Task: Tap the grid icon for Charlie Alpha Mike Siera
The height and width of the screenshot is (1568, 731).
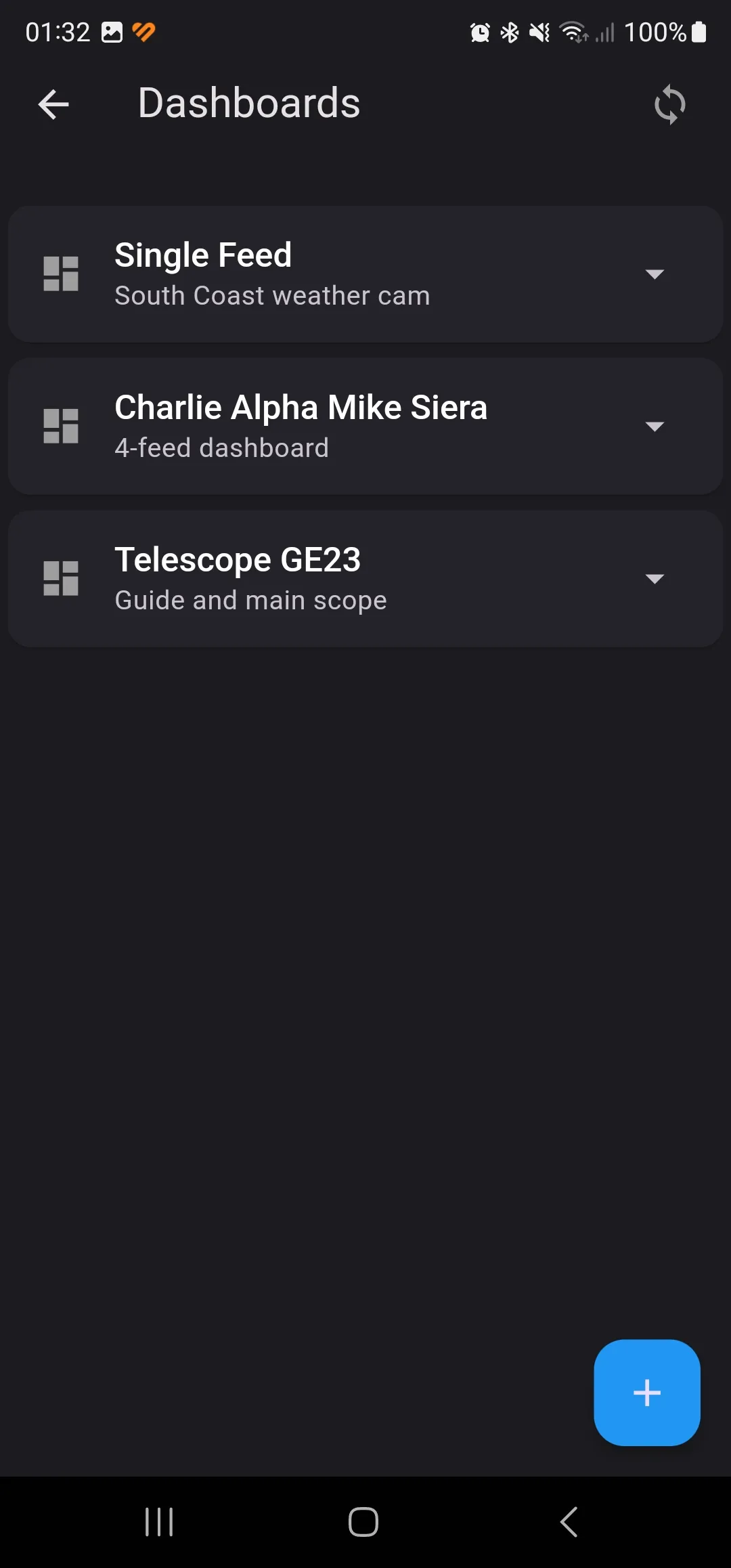Action: 62,426
